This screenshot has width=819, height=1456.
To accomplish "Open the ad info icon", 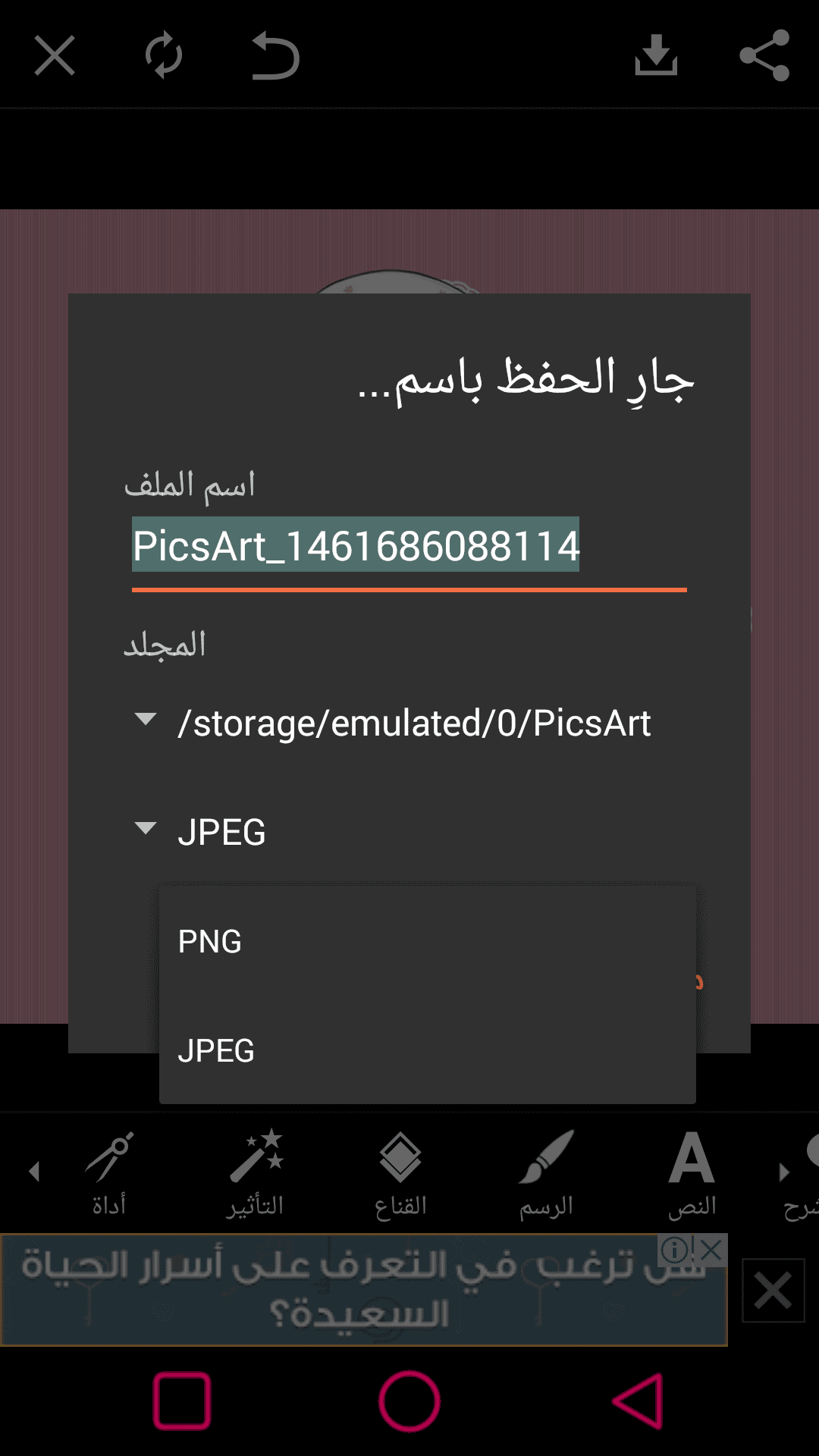I will click(674, 1249).
